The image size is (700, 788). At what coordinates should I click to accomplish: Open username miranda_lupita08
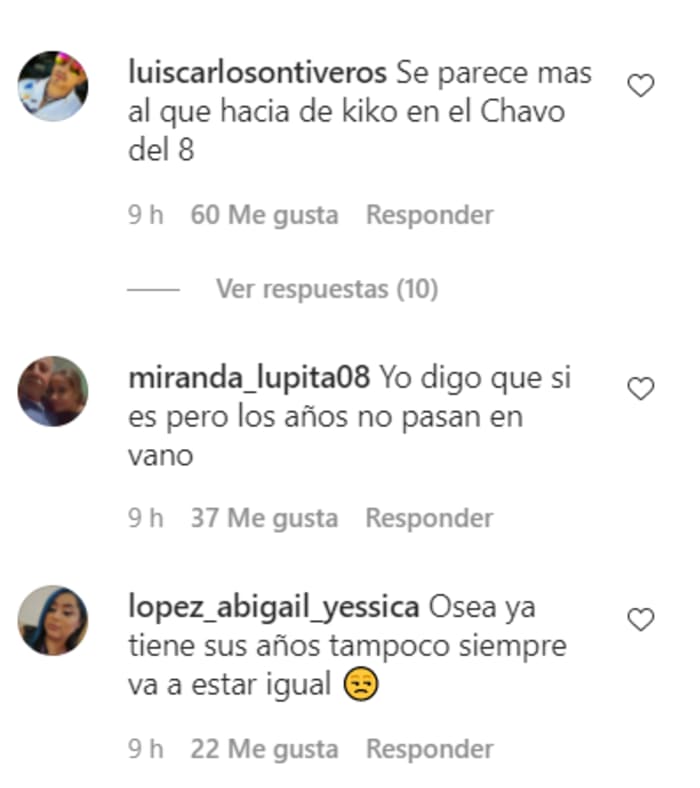tap(250, 377)
